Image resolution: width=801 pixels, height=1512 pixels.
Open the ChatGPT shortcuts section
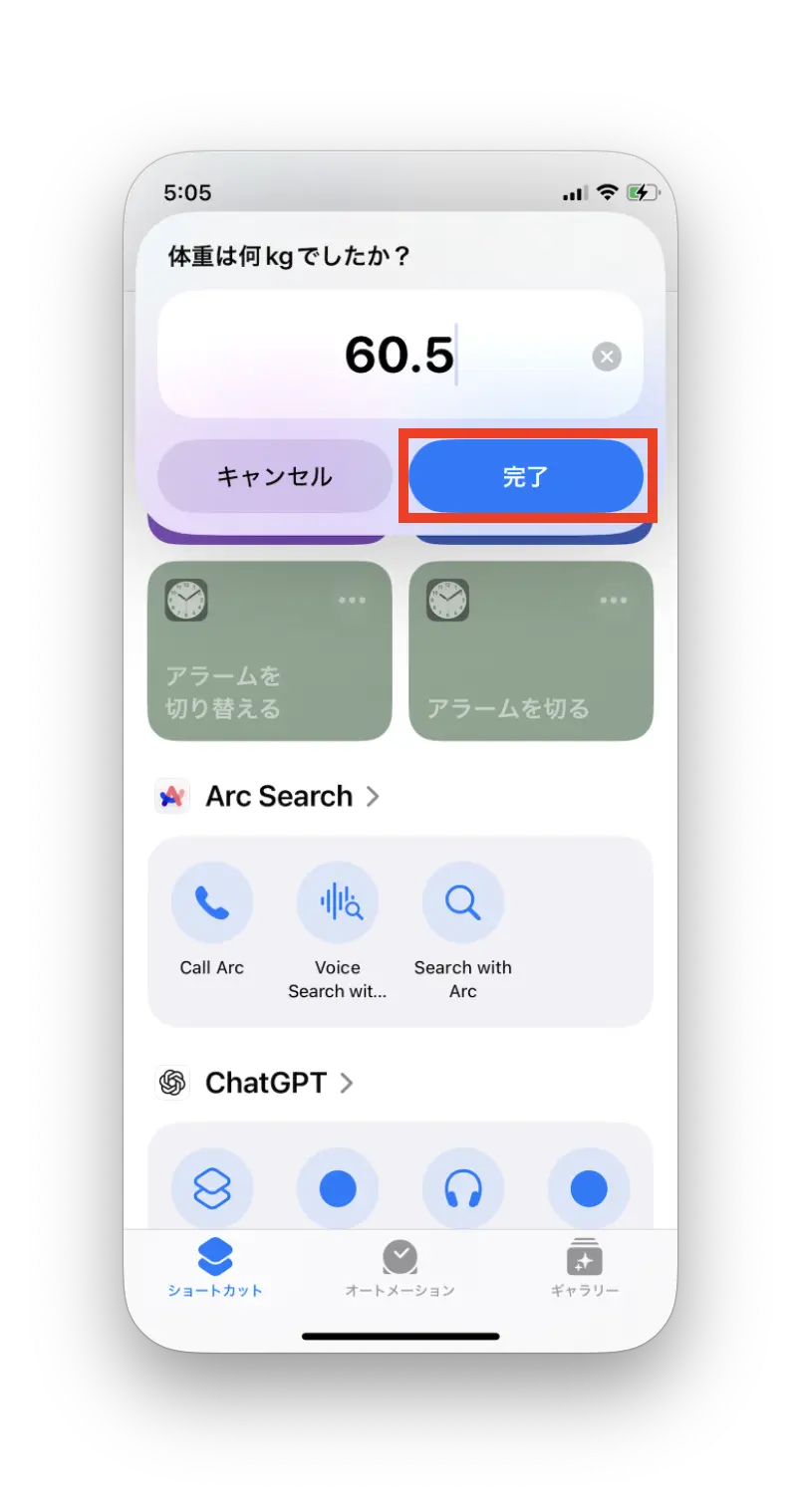pyautogui.click(x=266, y=1083)
